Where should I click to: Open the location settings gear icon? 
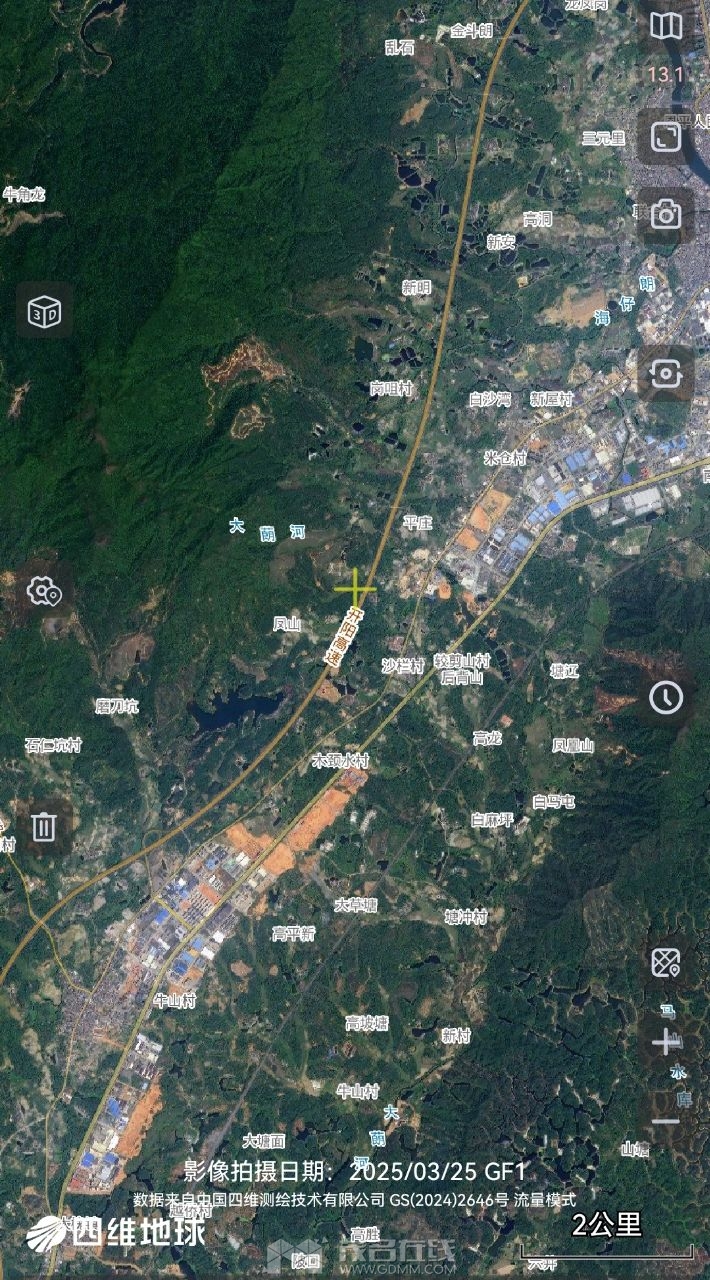(44, 592)
